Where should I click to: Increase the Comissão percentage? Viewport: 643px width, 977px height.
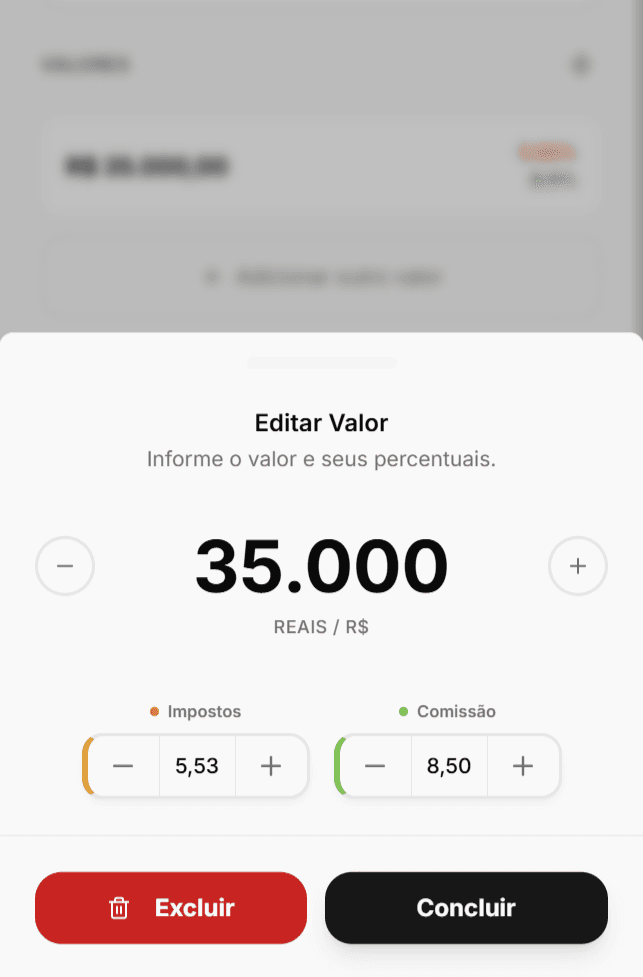pyautogui.click(x=523, y=766)
